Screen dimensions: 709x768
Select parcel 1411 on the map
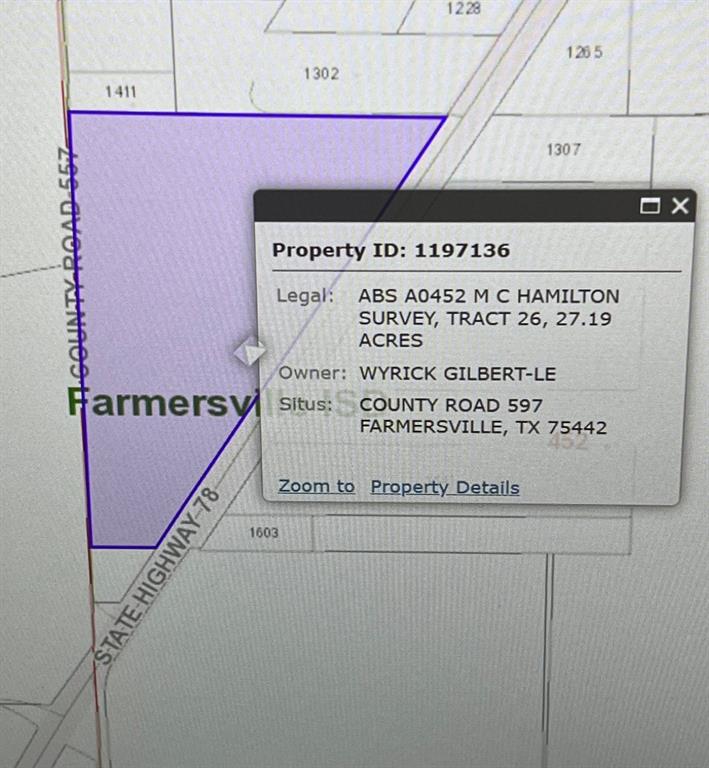120,92
